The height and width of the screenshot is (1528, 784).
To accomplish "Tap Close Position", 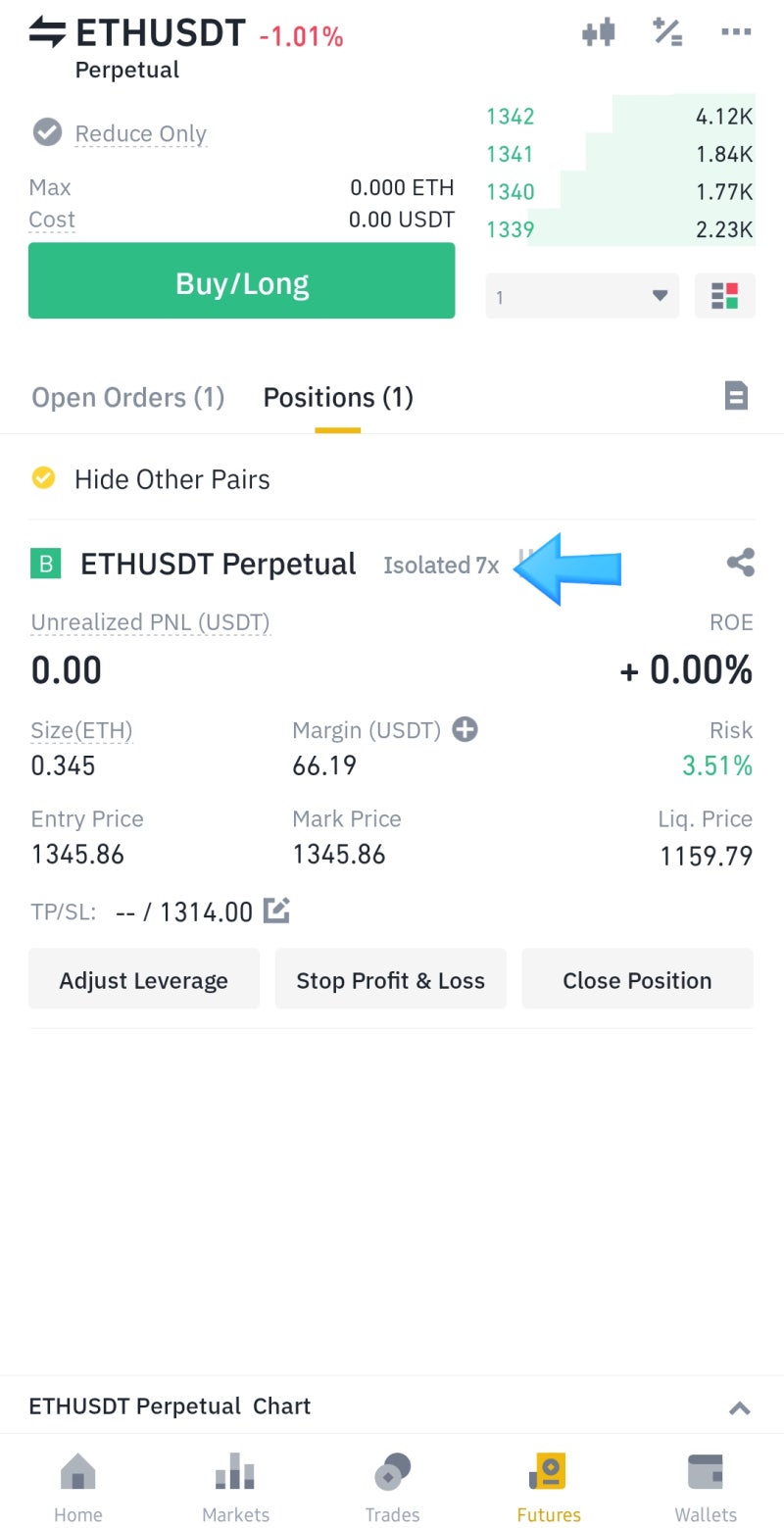I will [637, 980].
